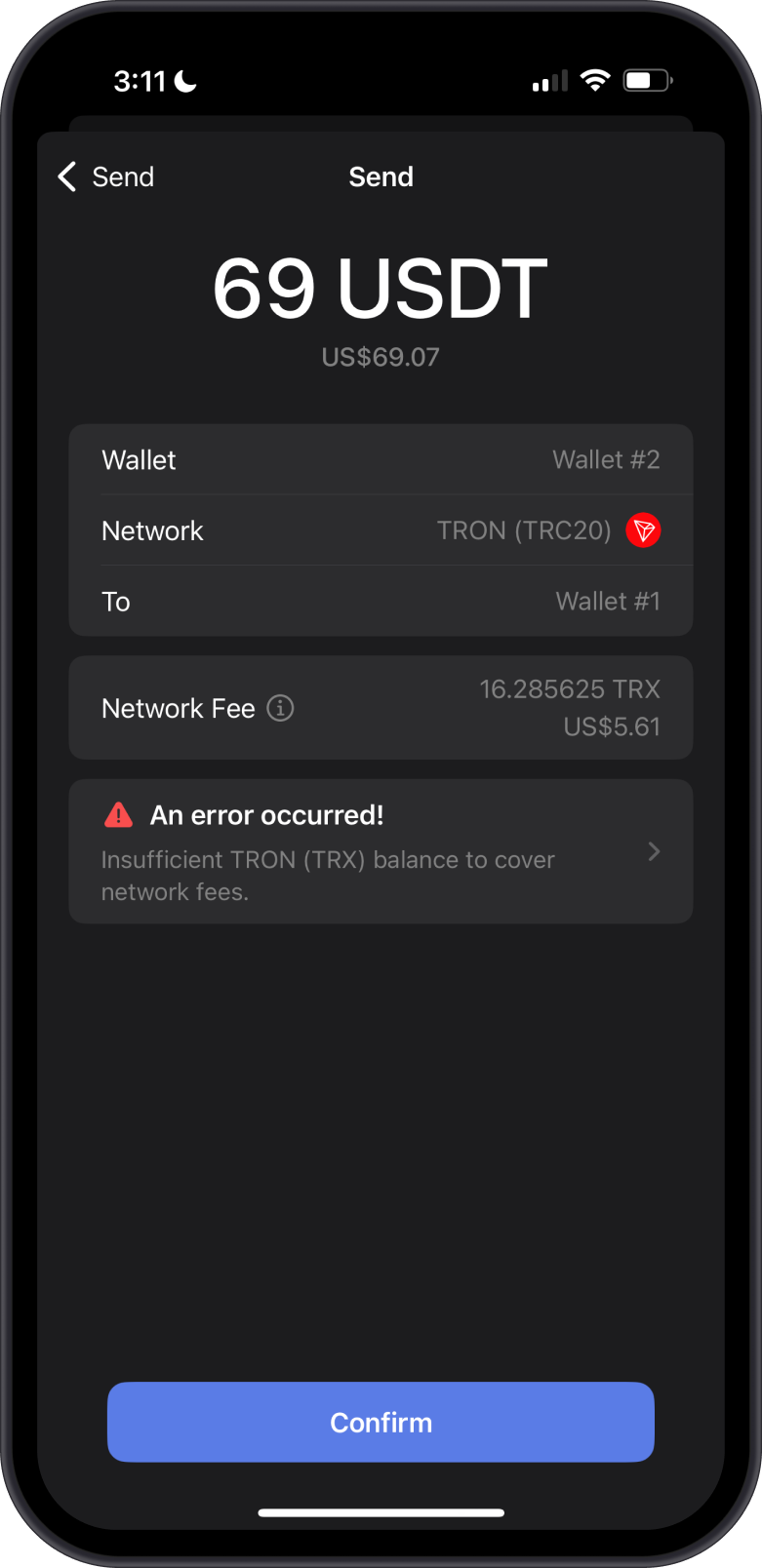Tap the cellular signal bars icon
This screenshot has height=1568, width=762.
click(547, 81)
